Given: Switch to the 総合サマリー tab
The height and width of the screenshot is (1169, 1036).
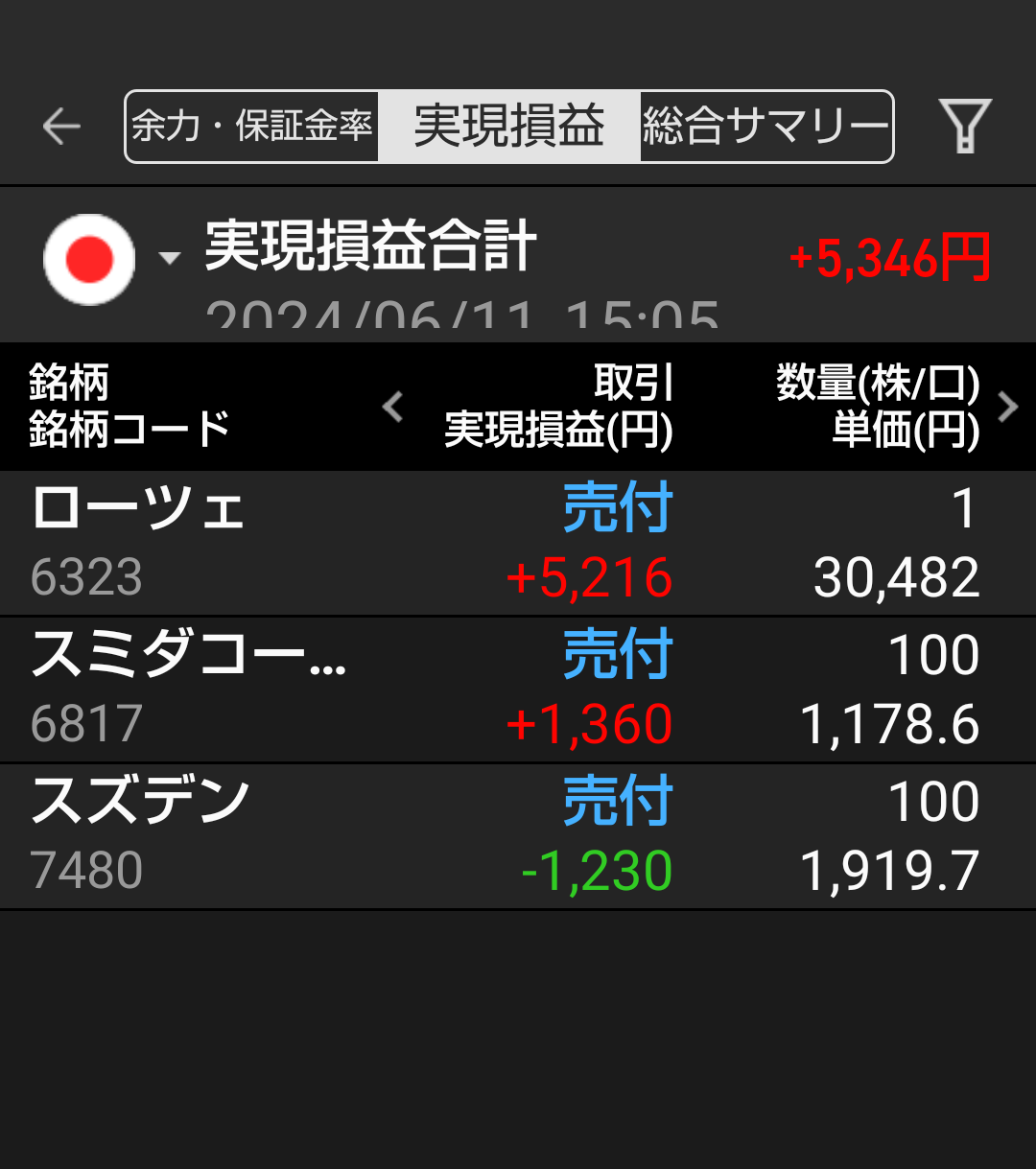Looking at the screenshot, I should (765, 127).
